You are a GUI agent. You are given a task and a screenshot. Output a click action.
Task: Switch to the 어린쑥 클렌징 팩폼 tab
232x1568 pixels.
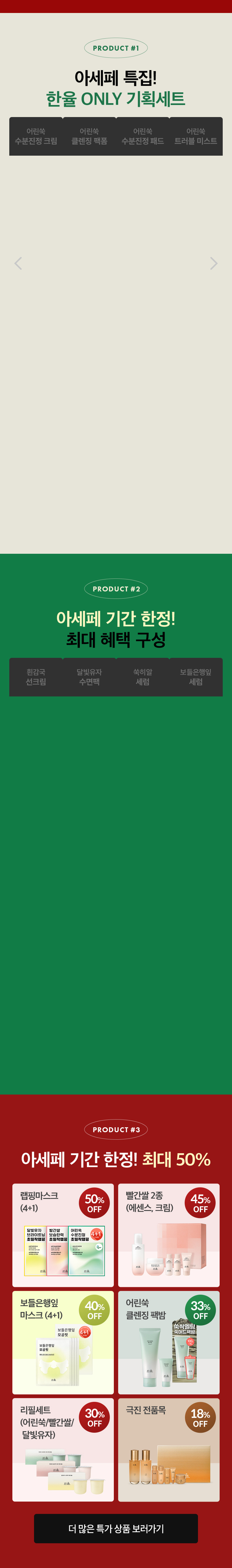point(89,136)
